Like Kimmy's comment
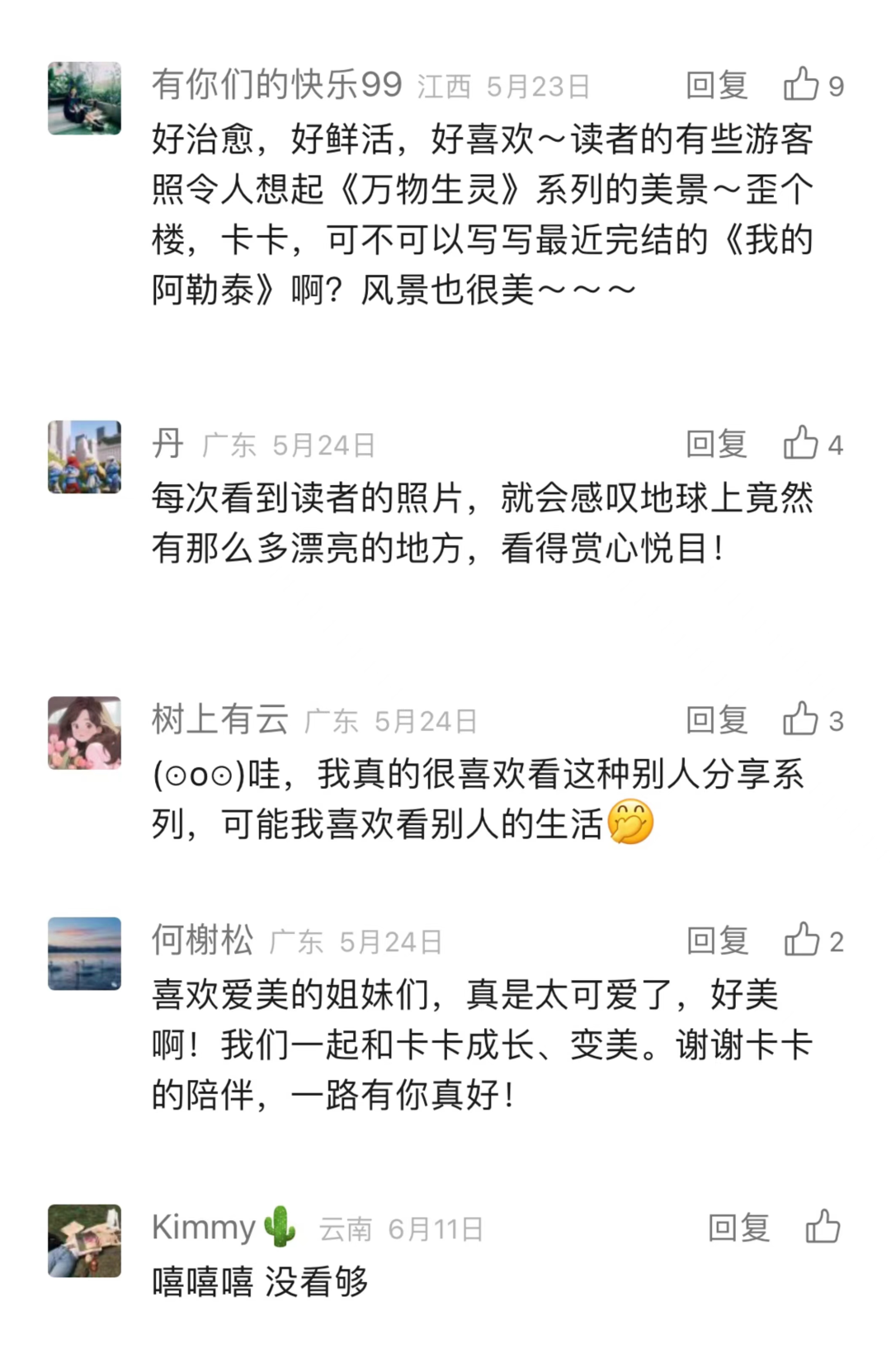The image size is (891, 1372). click(x=823, y=1227)
